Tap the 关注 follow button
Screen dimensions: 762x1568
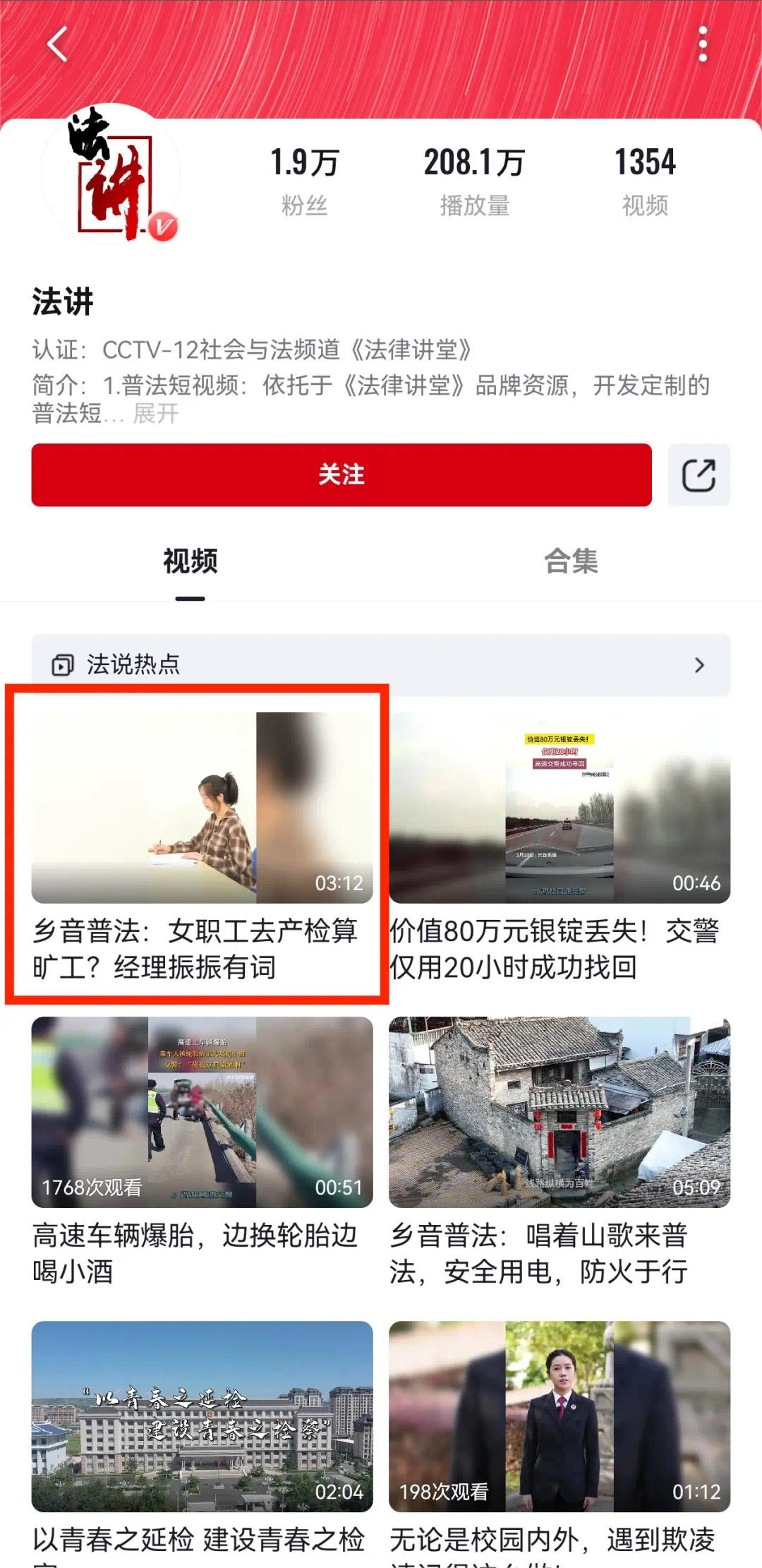pyautogui.click(x=341, y=474)
